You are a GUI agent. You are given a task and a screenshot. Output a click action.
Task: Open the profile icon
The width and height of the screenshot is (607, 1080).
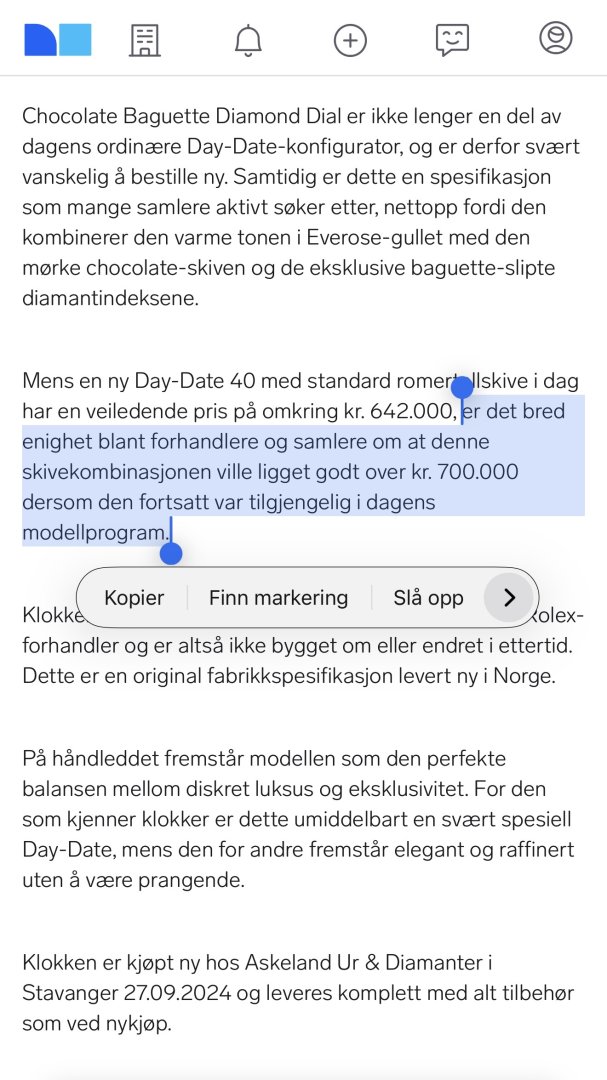click(x=555, y=38)
